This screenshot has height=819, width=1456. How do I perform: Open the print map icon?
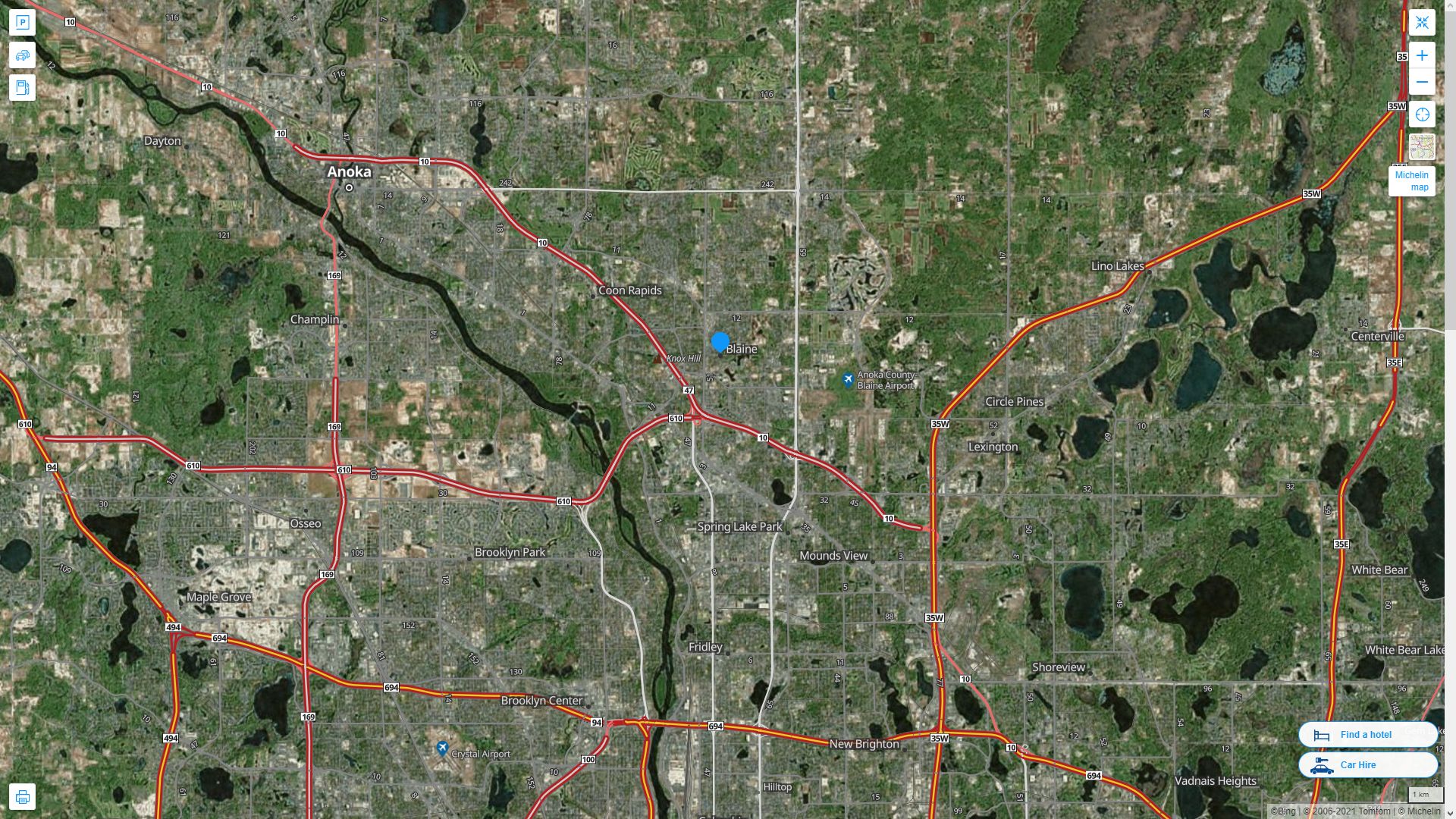[x=22, y=797]
